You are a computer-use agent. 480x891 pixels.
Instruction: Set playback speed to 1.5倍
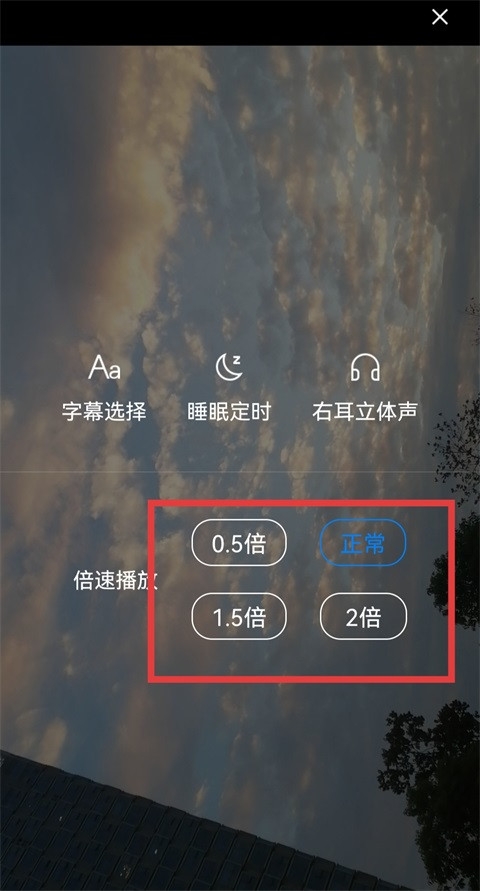tap(239, 617)
